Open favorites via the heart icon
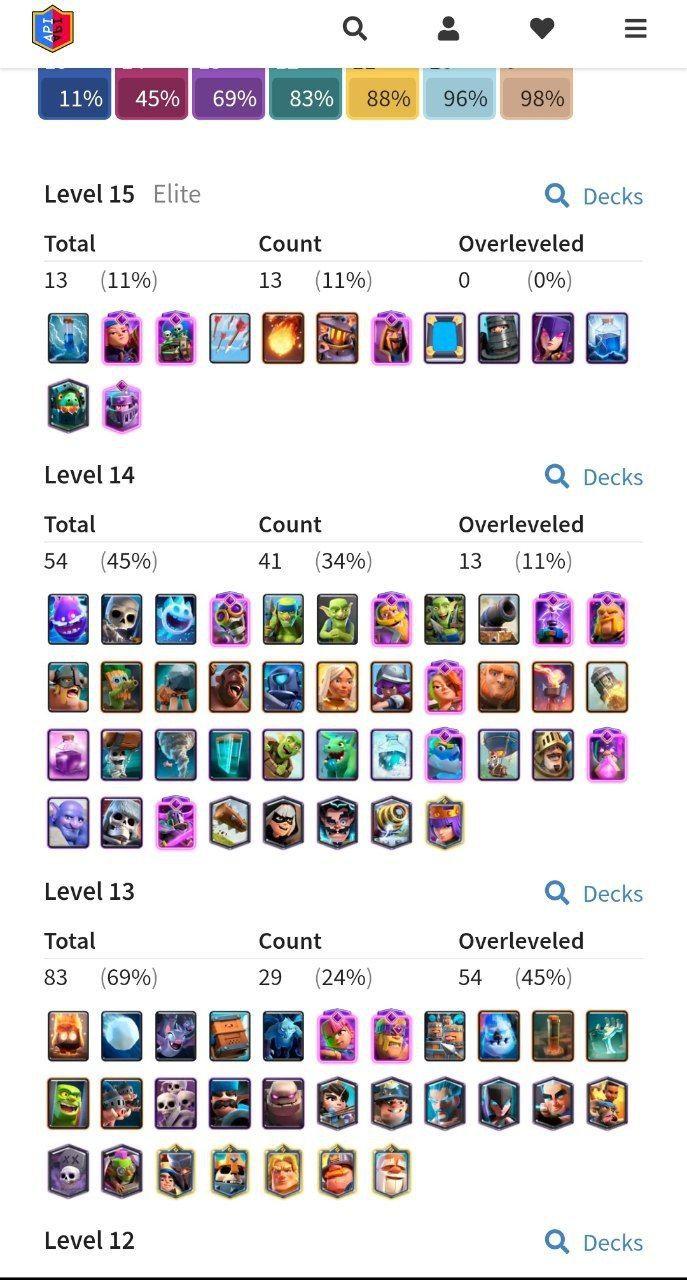This screenshot has height=1280, width=687. click(x=542, y=29)
